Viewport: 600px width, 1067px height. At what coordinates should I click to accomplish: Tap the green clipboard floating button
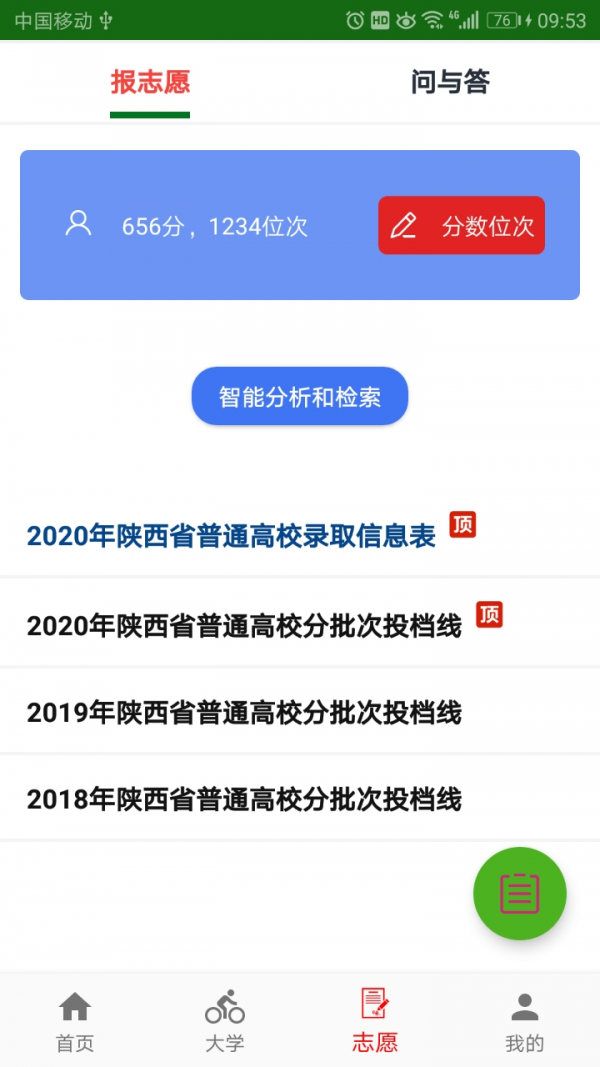click(520, 893)
